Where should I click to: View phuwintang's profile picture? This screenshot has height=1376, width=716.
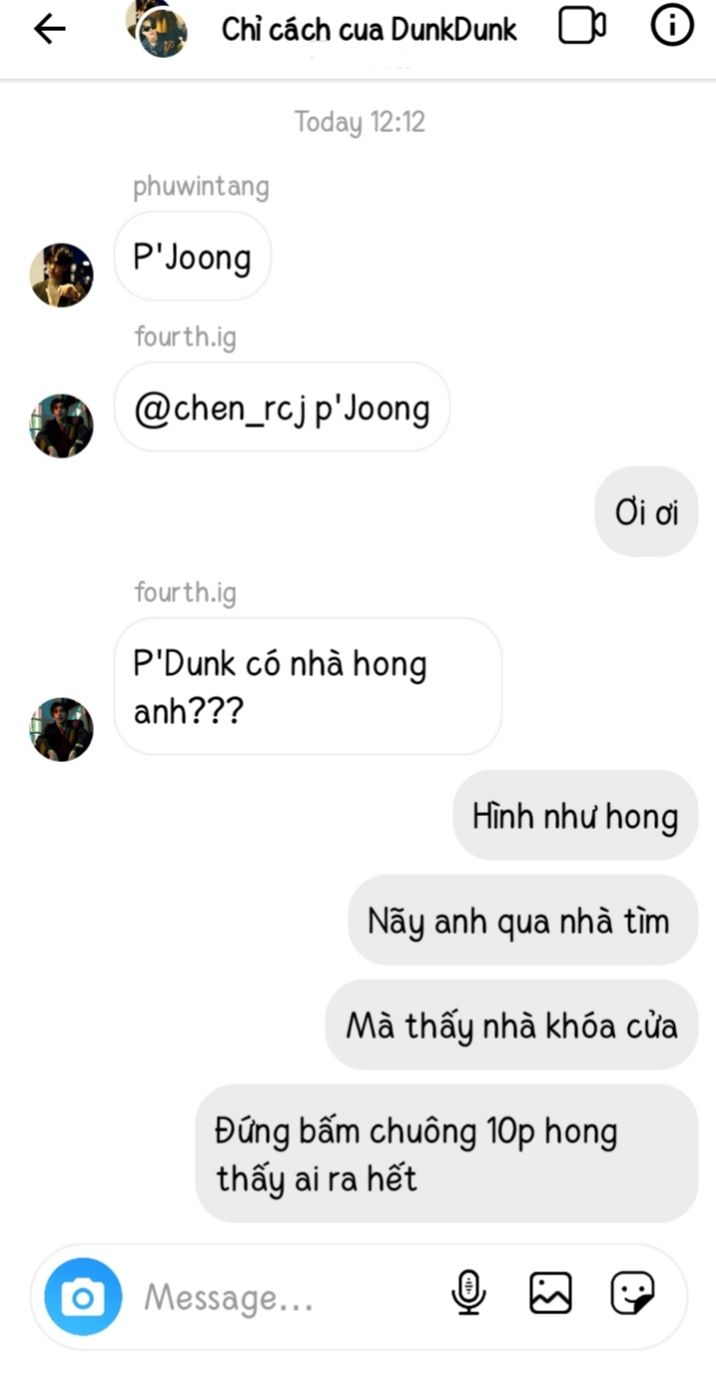(61, 275)
